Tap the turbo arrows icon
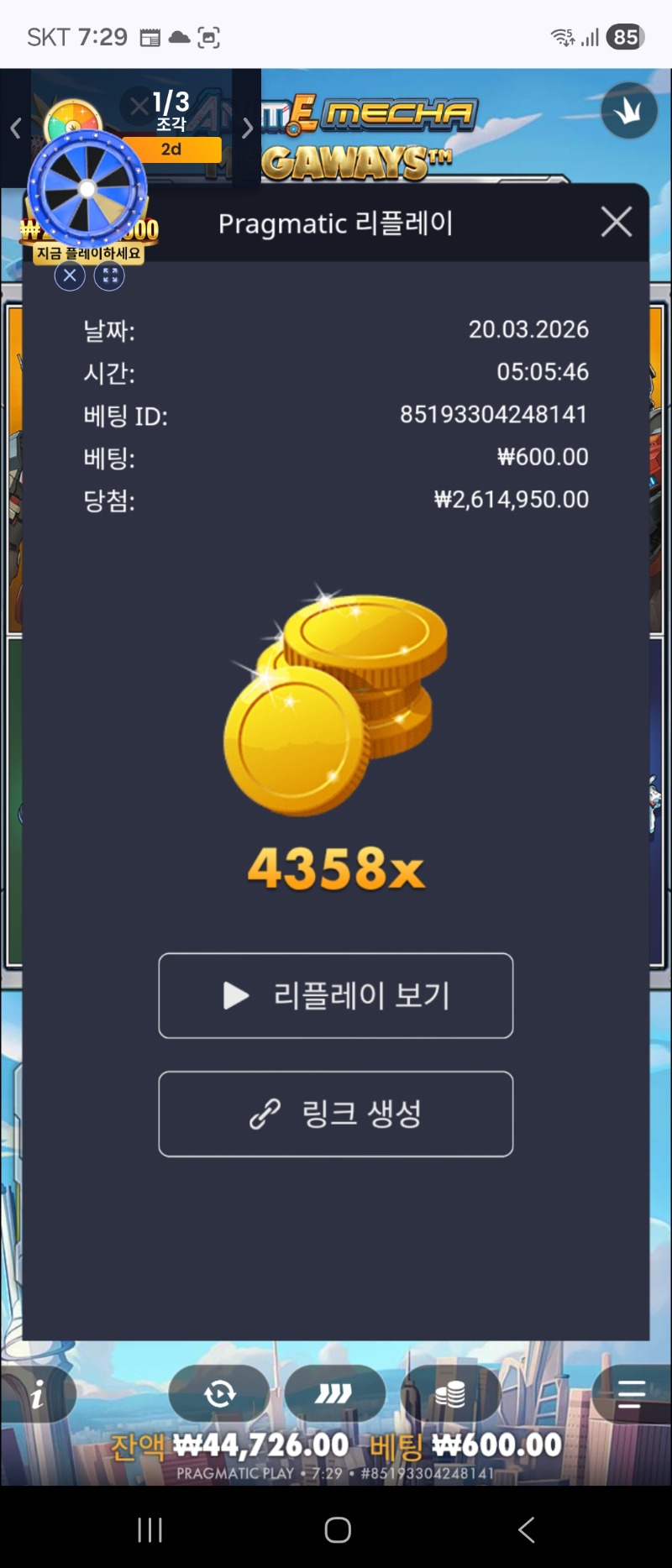This screenshot has height=1568, width=672. (x=334, y=1395)
